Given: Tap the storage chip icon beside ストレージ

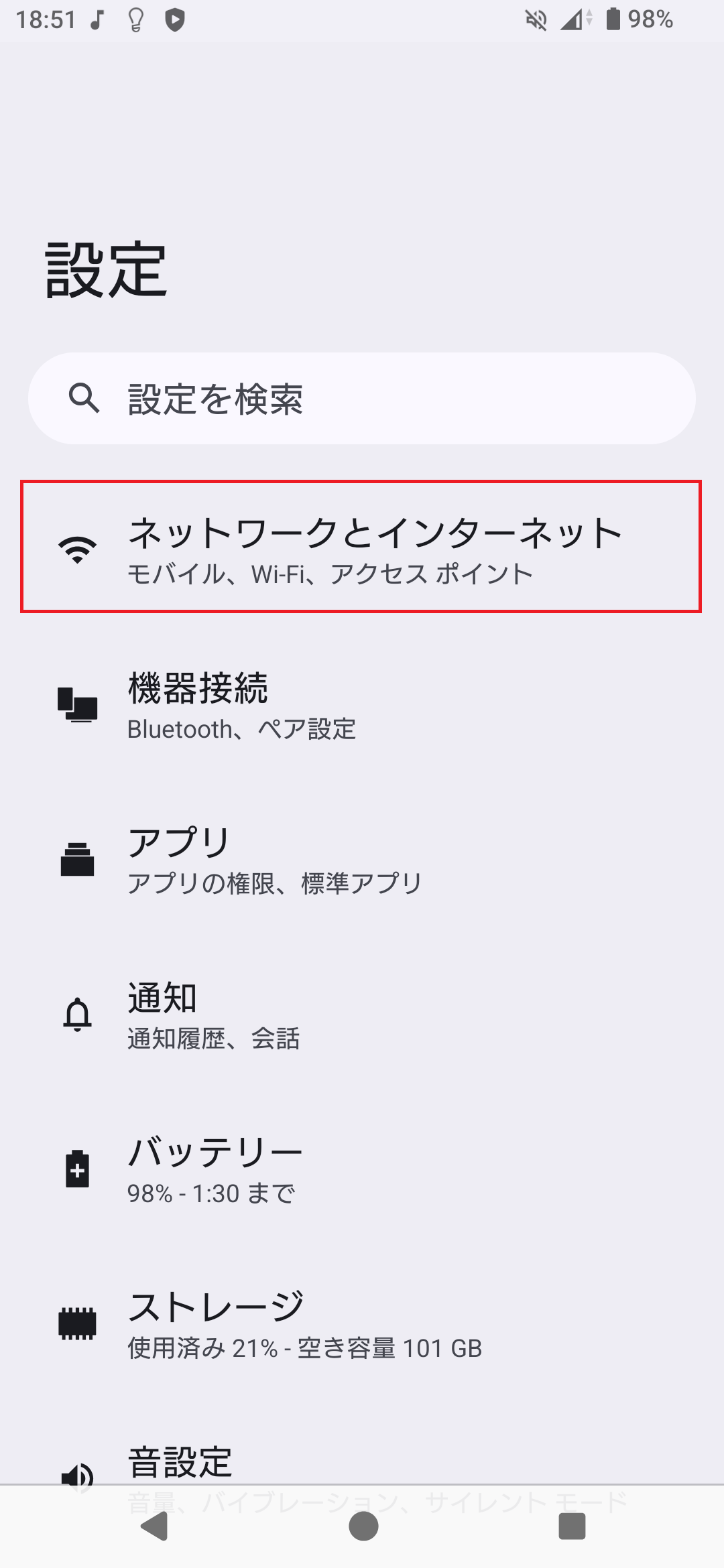Looking at the screenshot, I should pyautogui.click(x=77, y=1323).
